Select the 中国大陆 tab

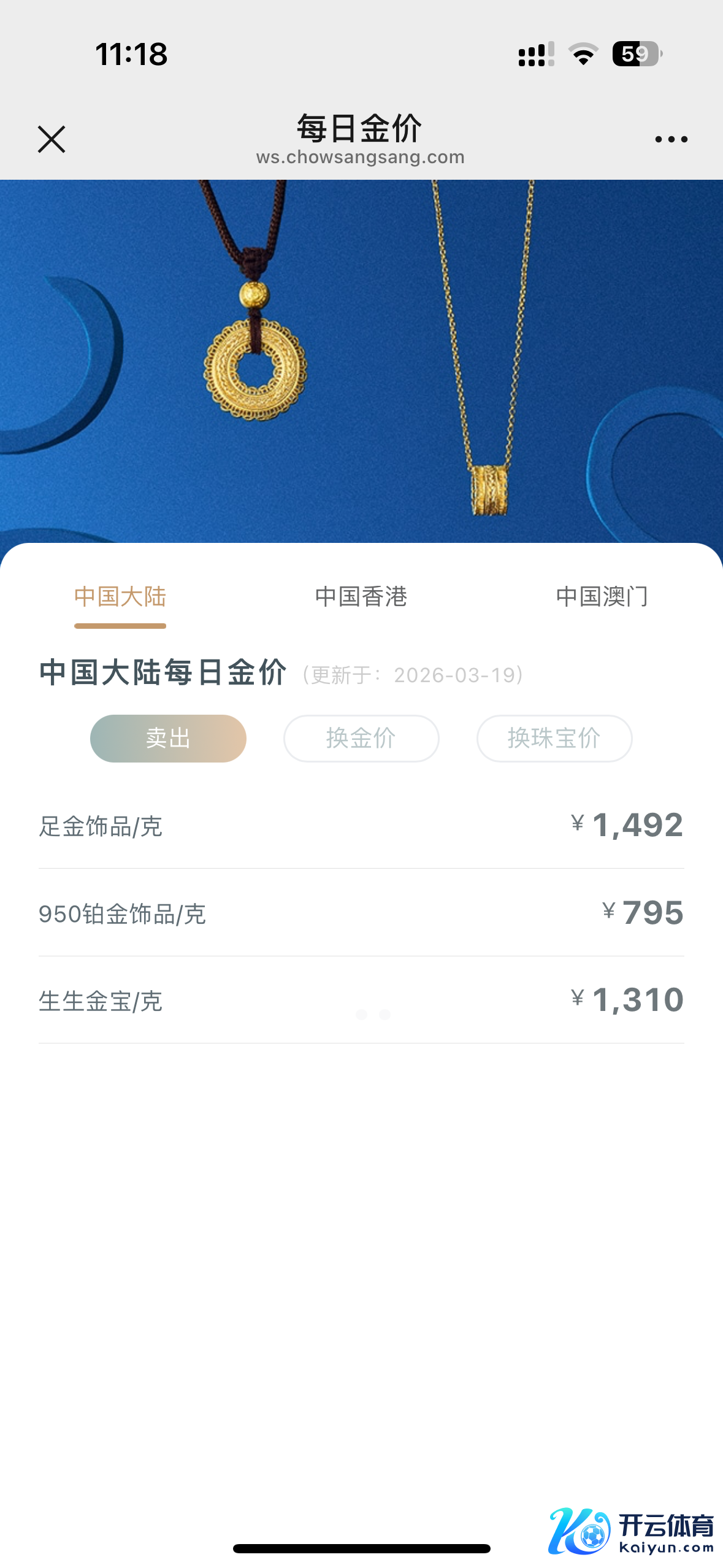(x=120, y=596)
